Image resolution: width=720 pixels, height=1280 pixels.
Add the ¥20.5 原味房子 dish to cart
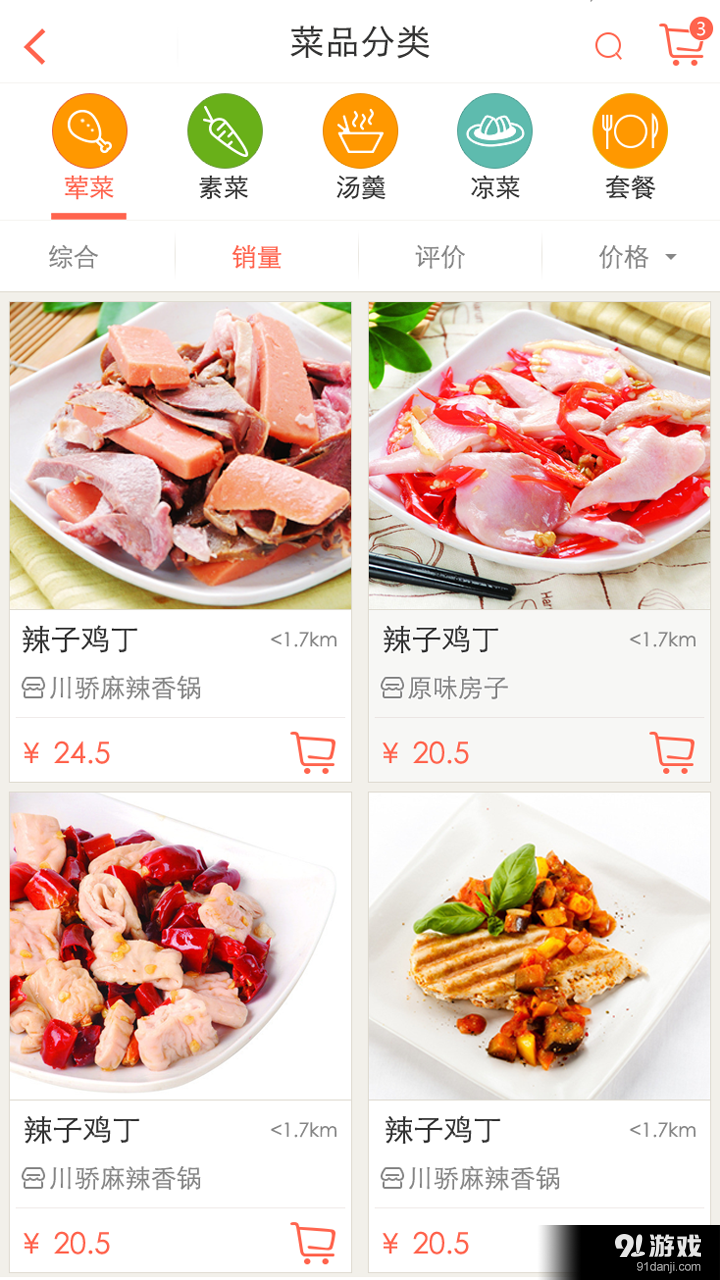(x=674, y=752)
